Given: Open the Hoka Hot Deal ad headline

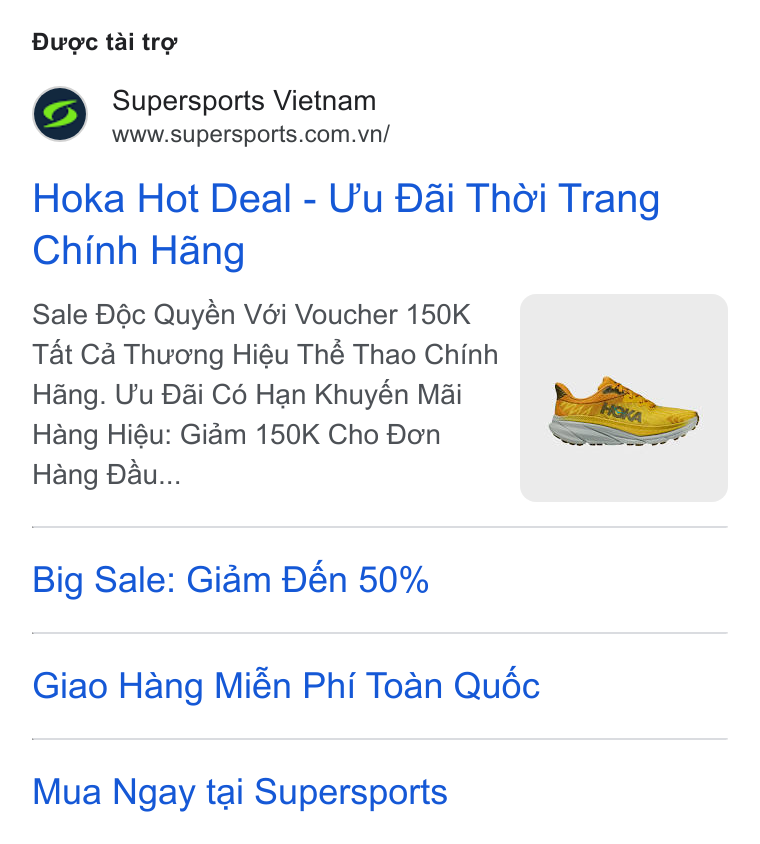Looking at the screenshot, I should point(346,224).
